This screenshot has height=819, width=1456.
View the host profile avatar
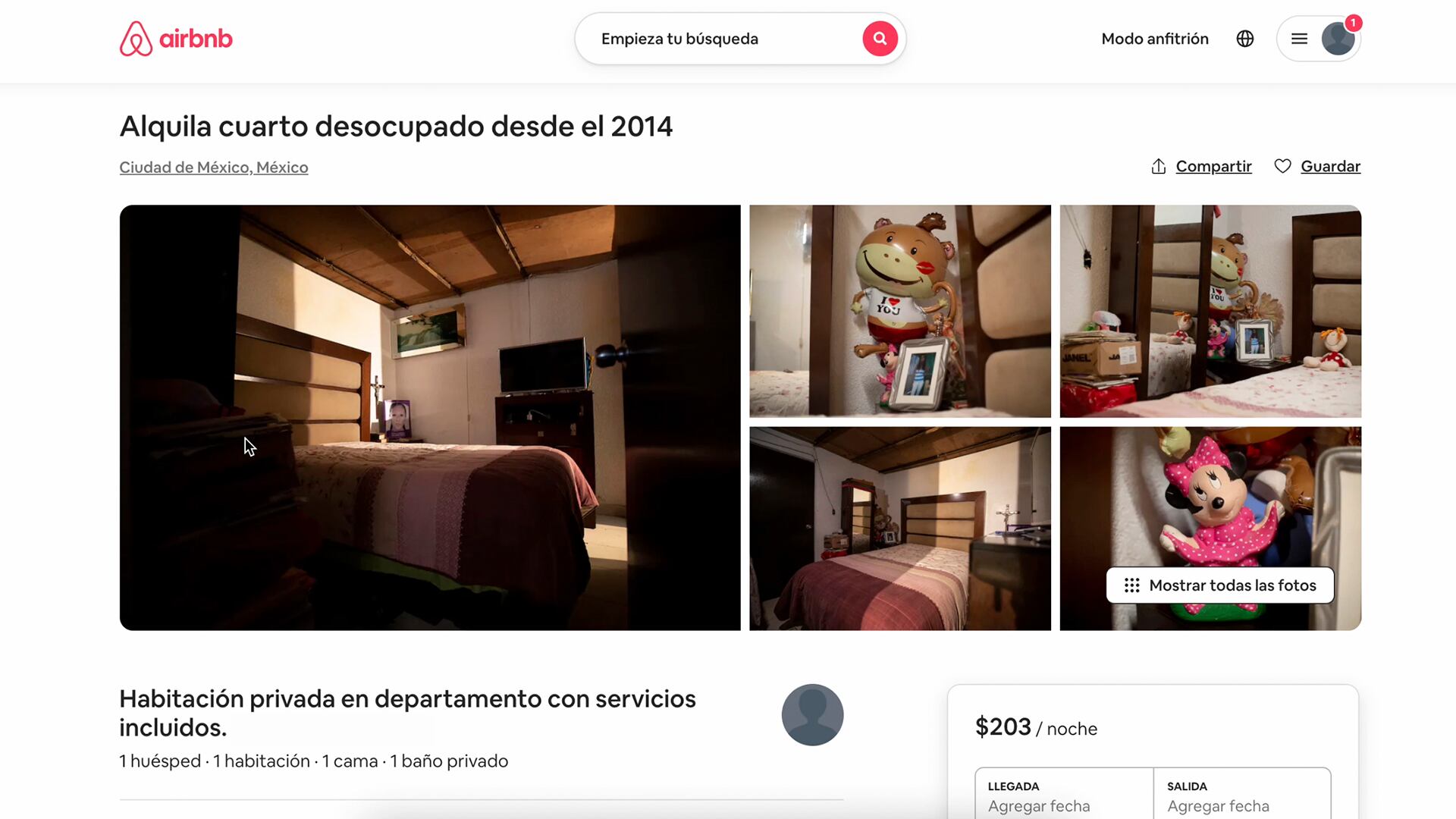[x=812, y=714]
